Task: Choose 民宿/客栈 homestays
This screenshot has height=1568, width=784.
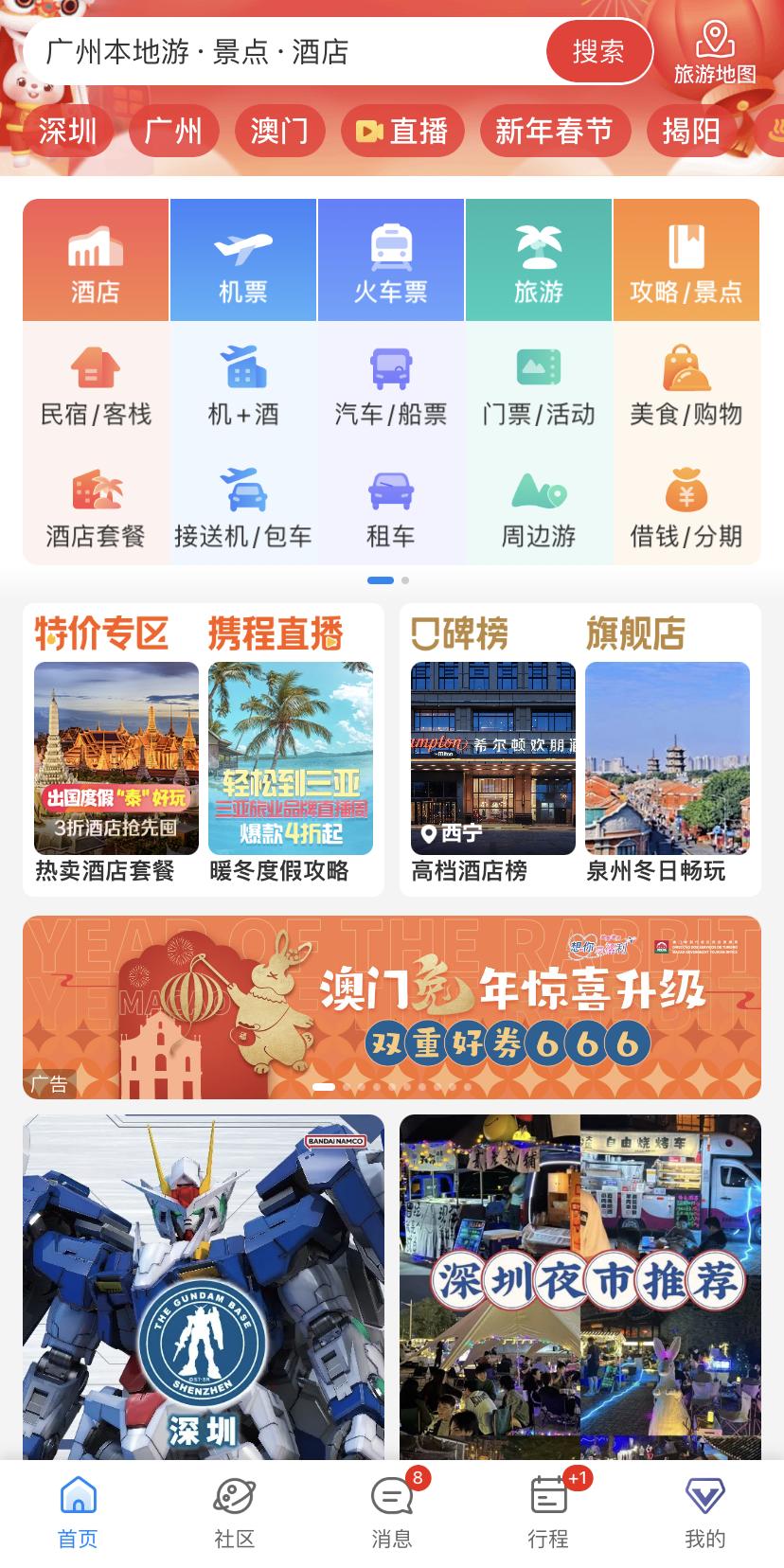Action: click(96, 386)
